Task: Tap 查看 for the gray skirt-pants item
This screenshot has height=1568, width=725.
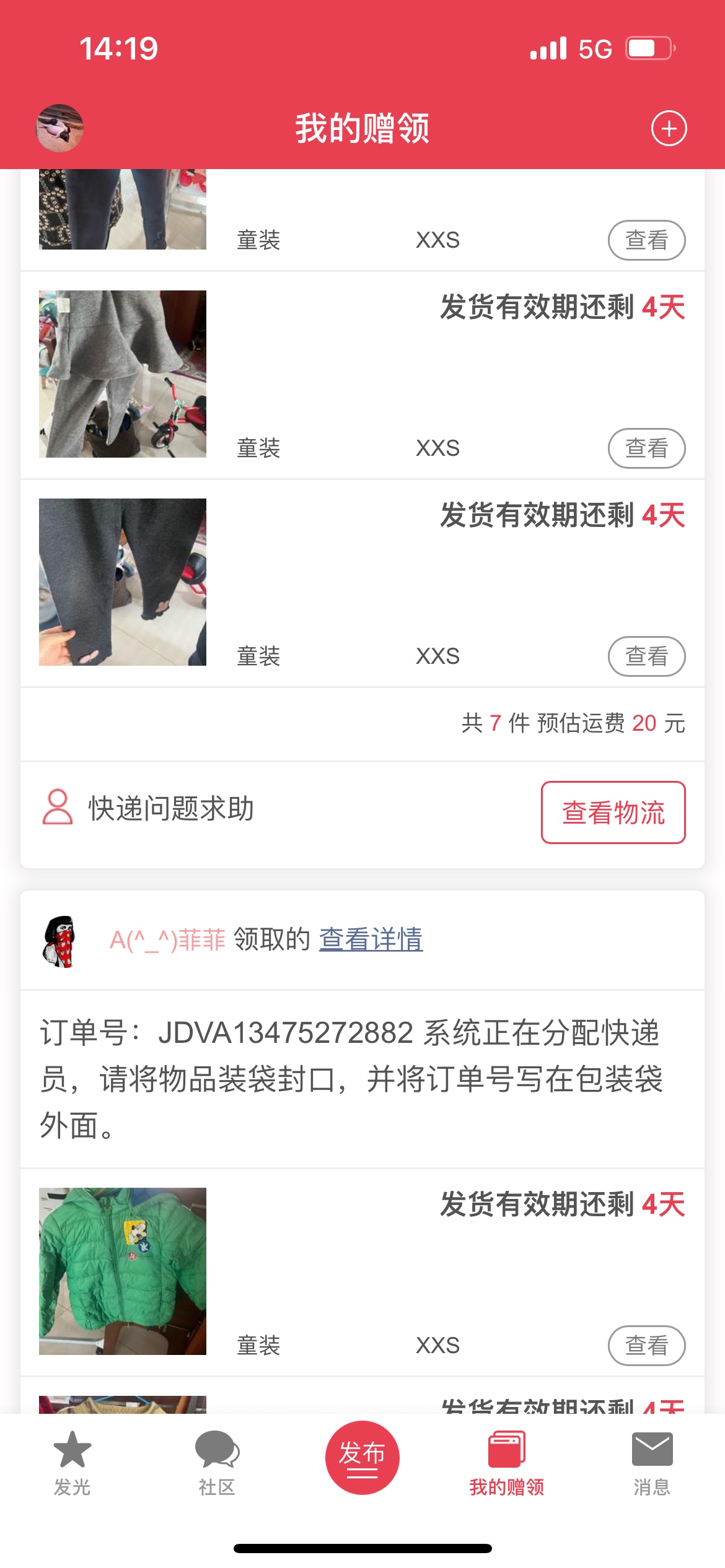Action: (646, 448)
